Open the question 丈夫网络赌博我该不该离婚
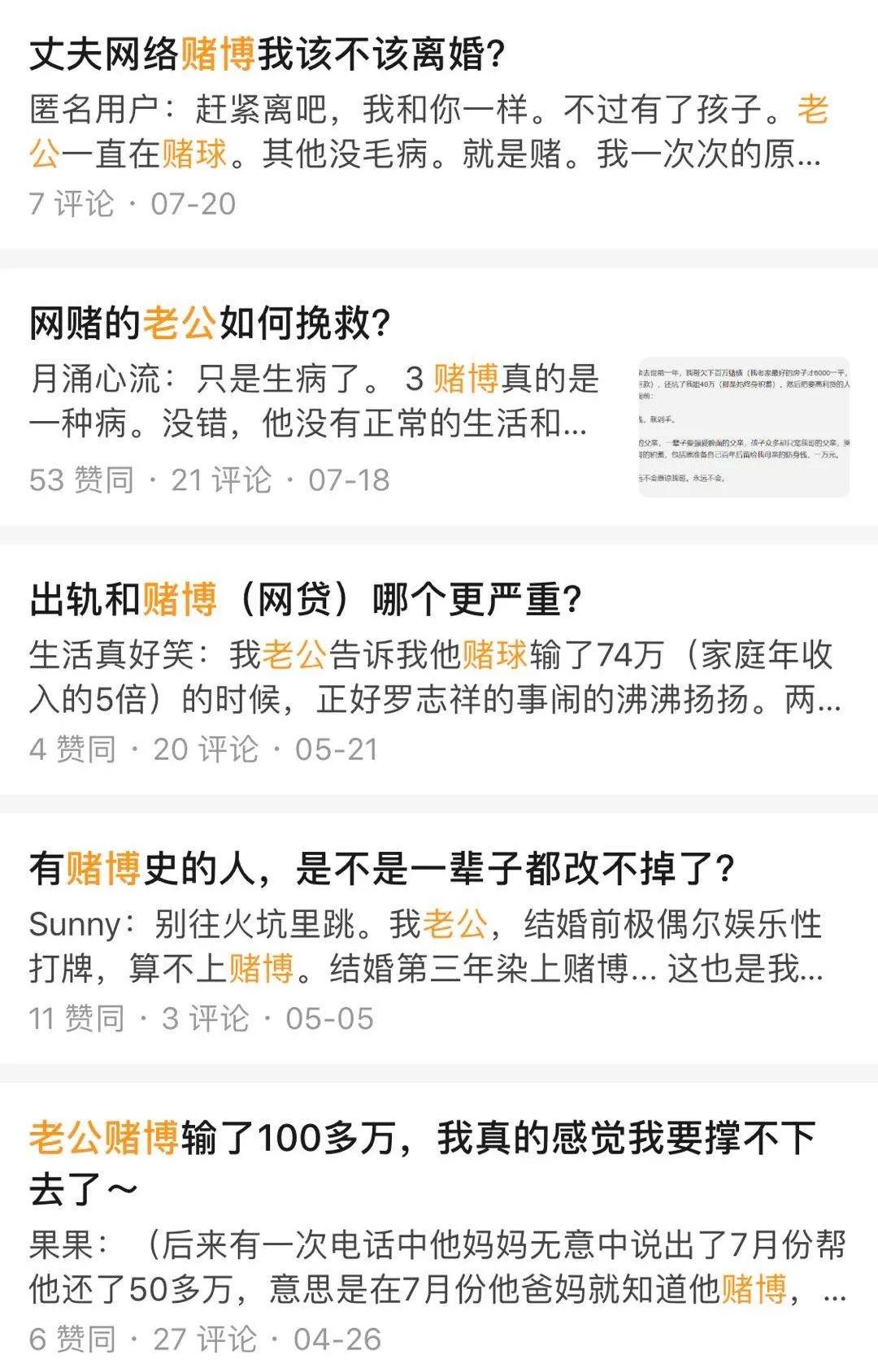This screenshot has width=878, height=1372. pos(267,55)
